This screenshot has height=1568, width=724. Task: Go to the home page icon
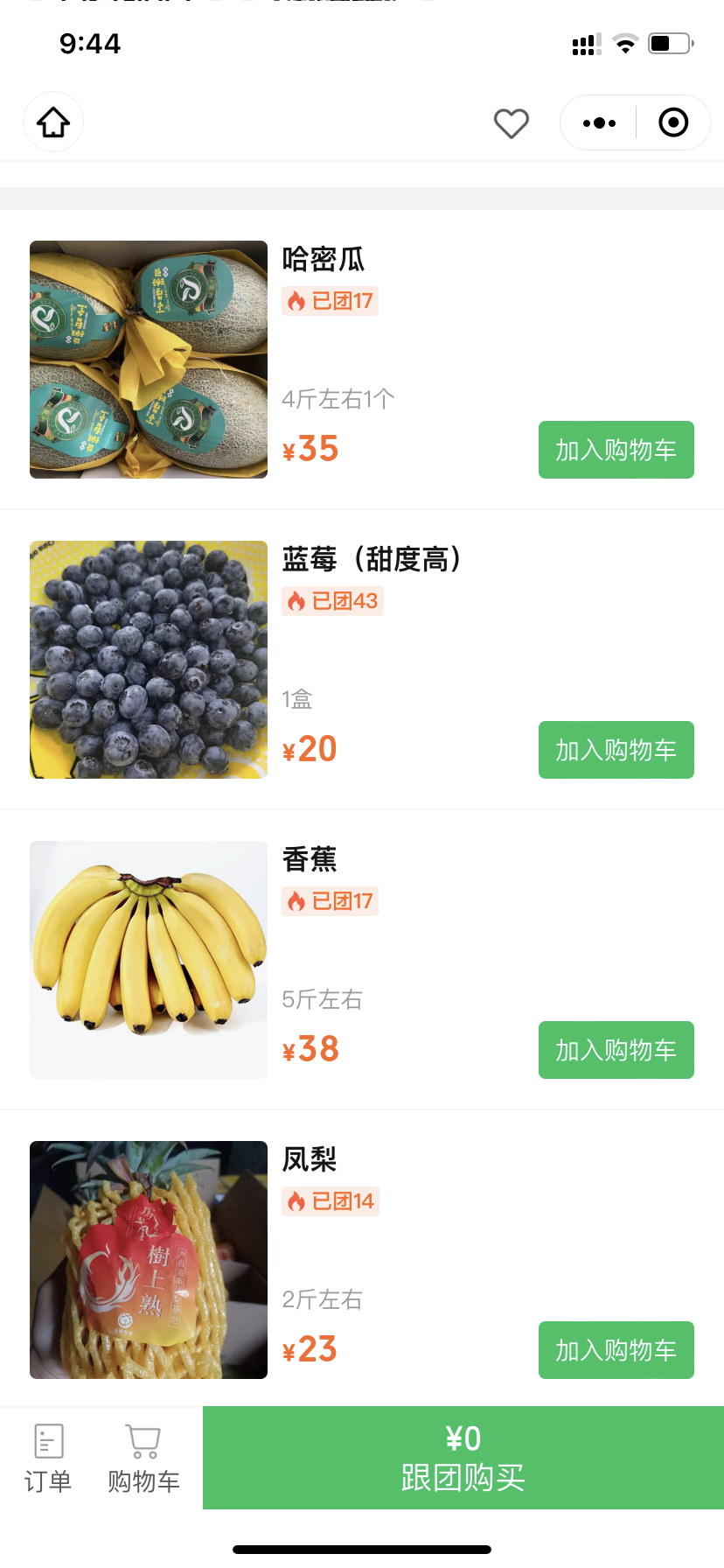53,122
